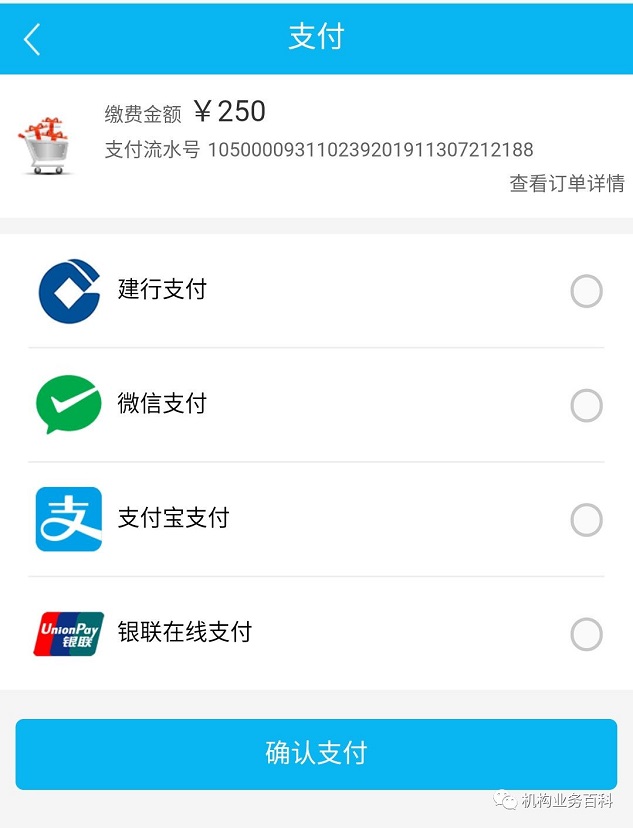
Task: Select 银联在线支付 (UnionPay) option
Action: [586, 634]
